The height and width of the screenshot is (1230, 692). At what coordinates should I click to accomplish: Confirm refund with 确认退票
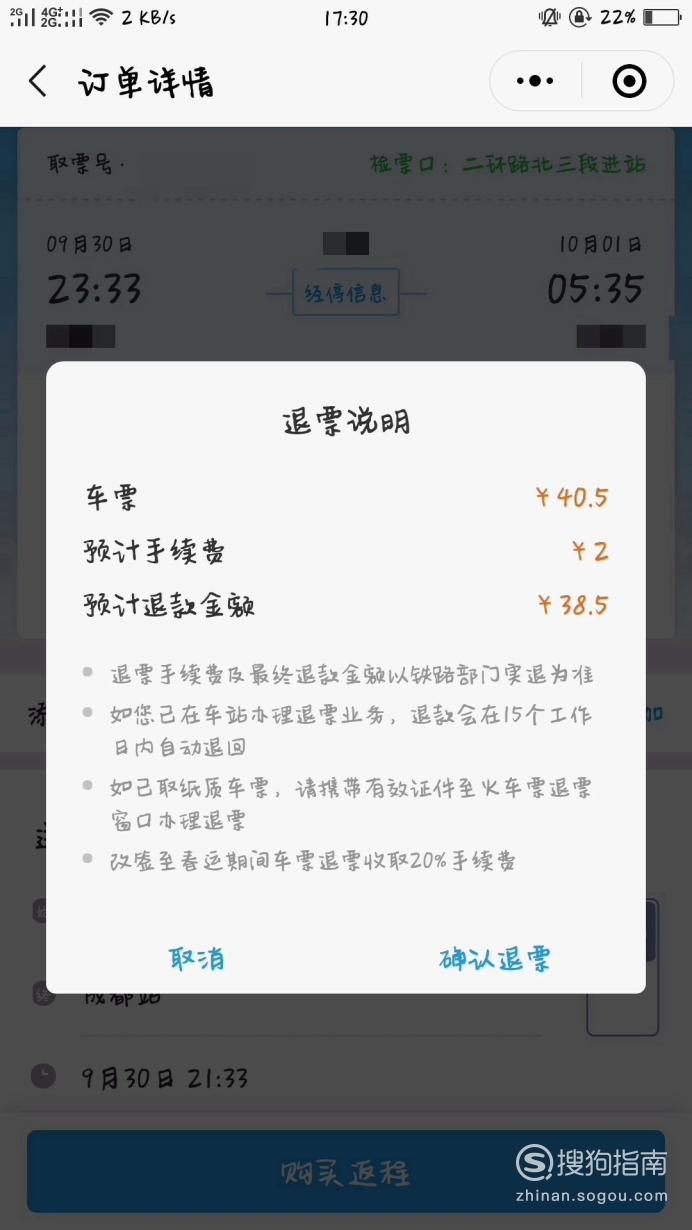click(x=495, y=958)
